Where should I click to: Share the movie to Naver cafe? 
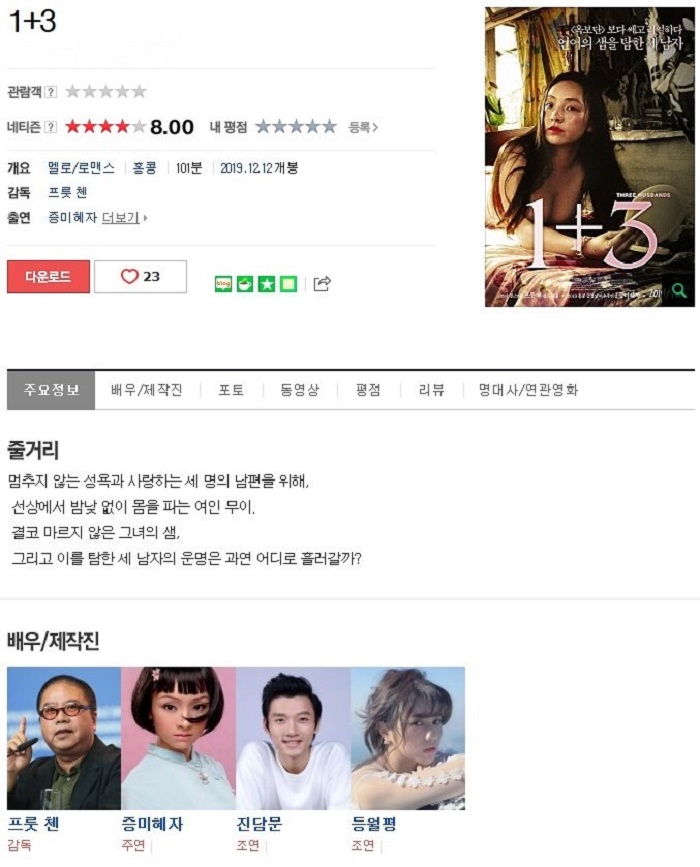pos(245,284)
